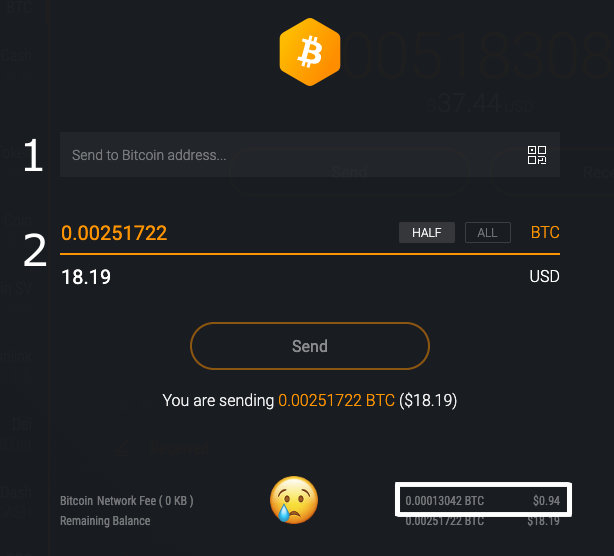Choose the ALL amount button
The width and height of the screenshot is (614, 556).
(487, 233)
